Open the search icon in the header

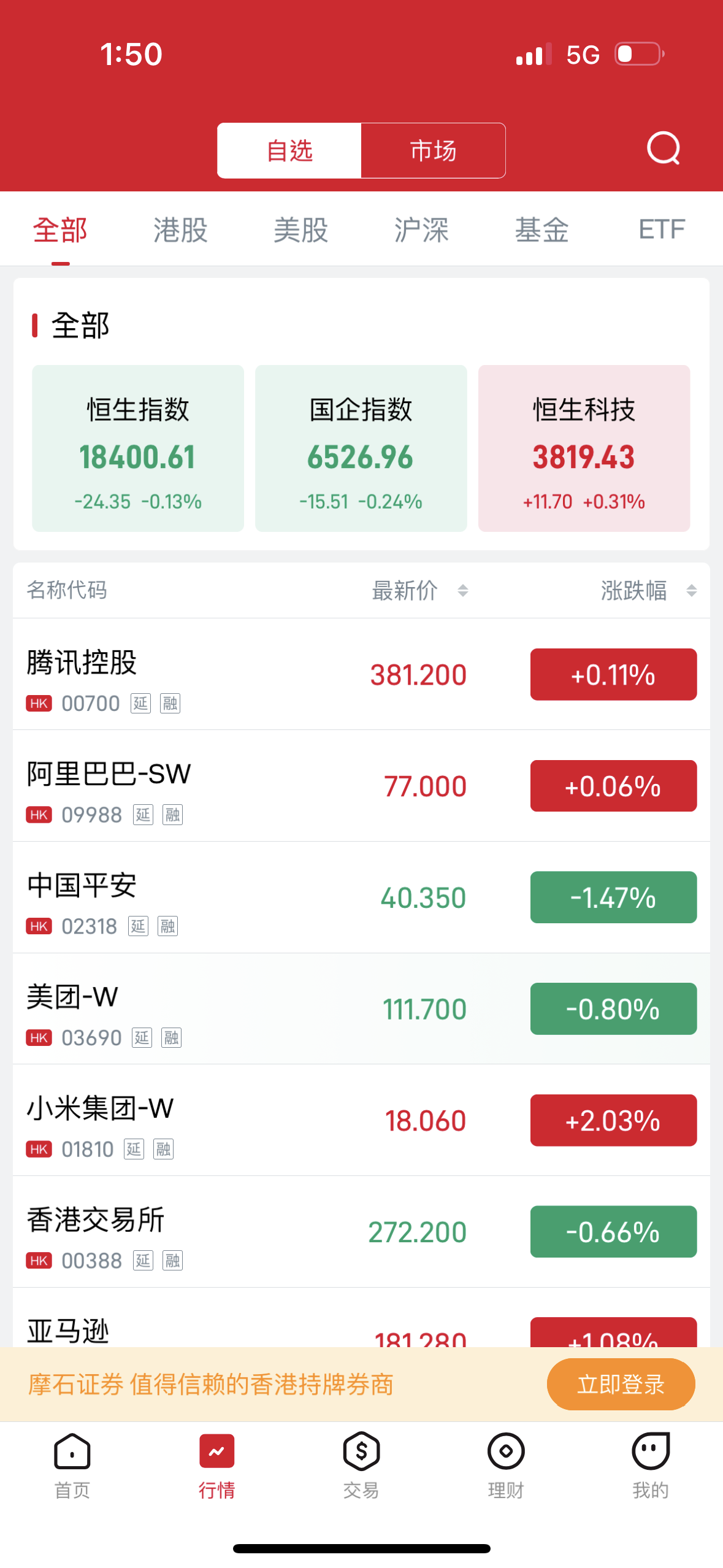coord(663,148)
